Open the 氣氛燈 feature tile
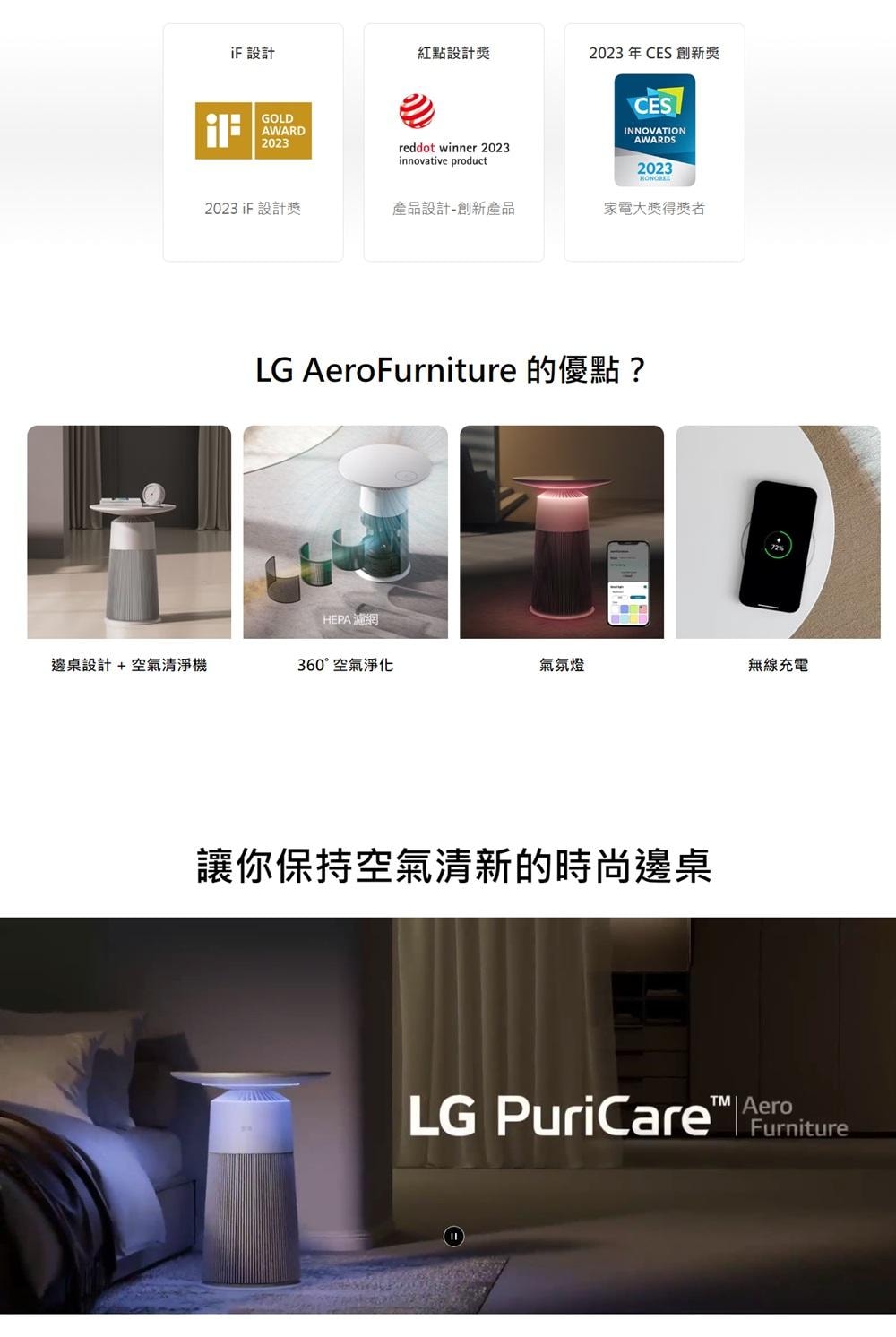Image resolution: width=896 pixels, height=1337 pixels. pos(562,532)
